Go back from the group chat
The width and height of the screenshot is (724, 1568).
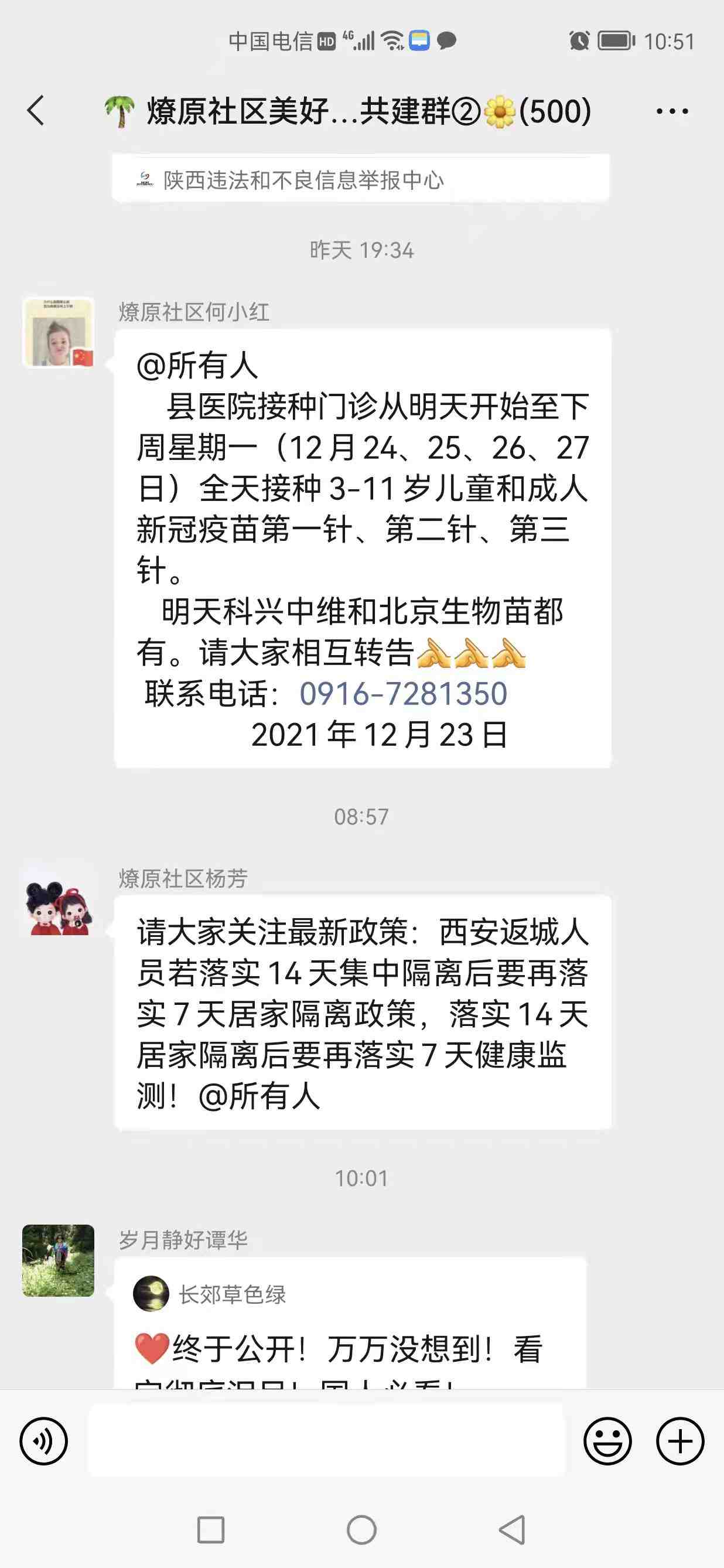coord(36,111)
